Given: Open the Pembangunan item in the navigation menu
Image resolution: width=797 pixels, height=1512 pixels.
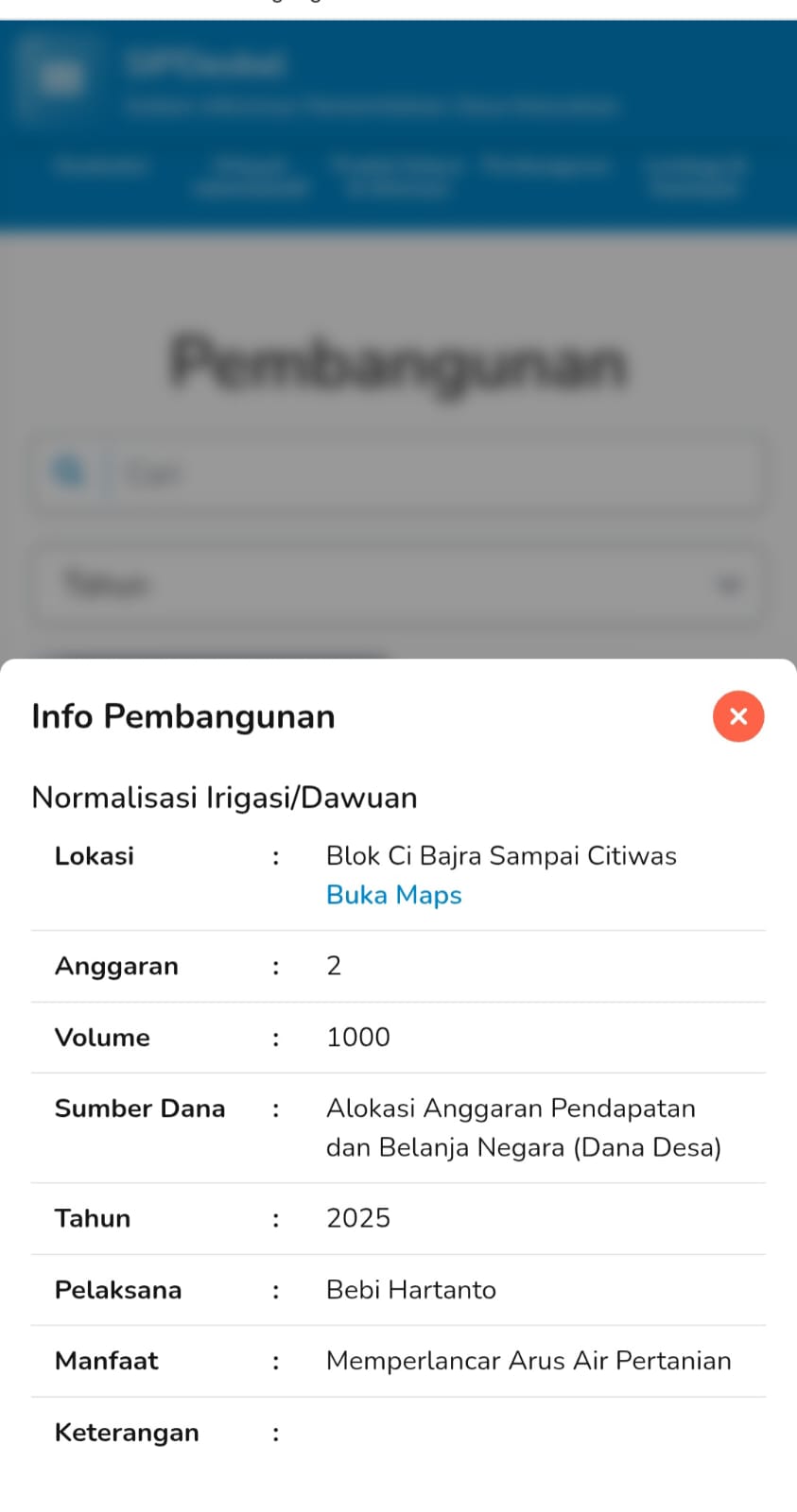Looking at the screenshot, I should (x=545, y=166).
